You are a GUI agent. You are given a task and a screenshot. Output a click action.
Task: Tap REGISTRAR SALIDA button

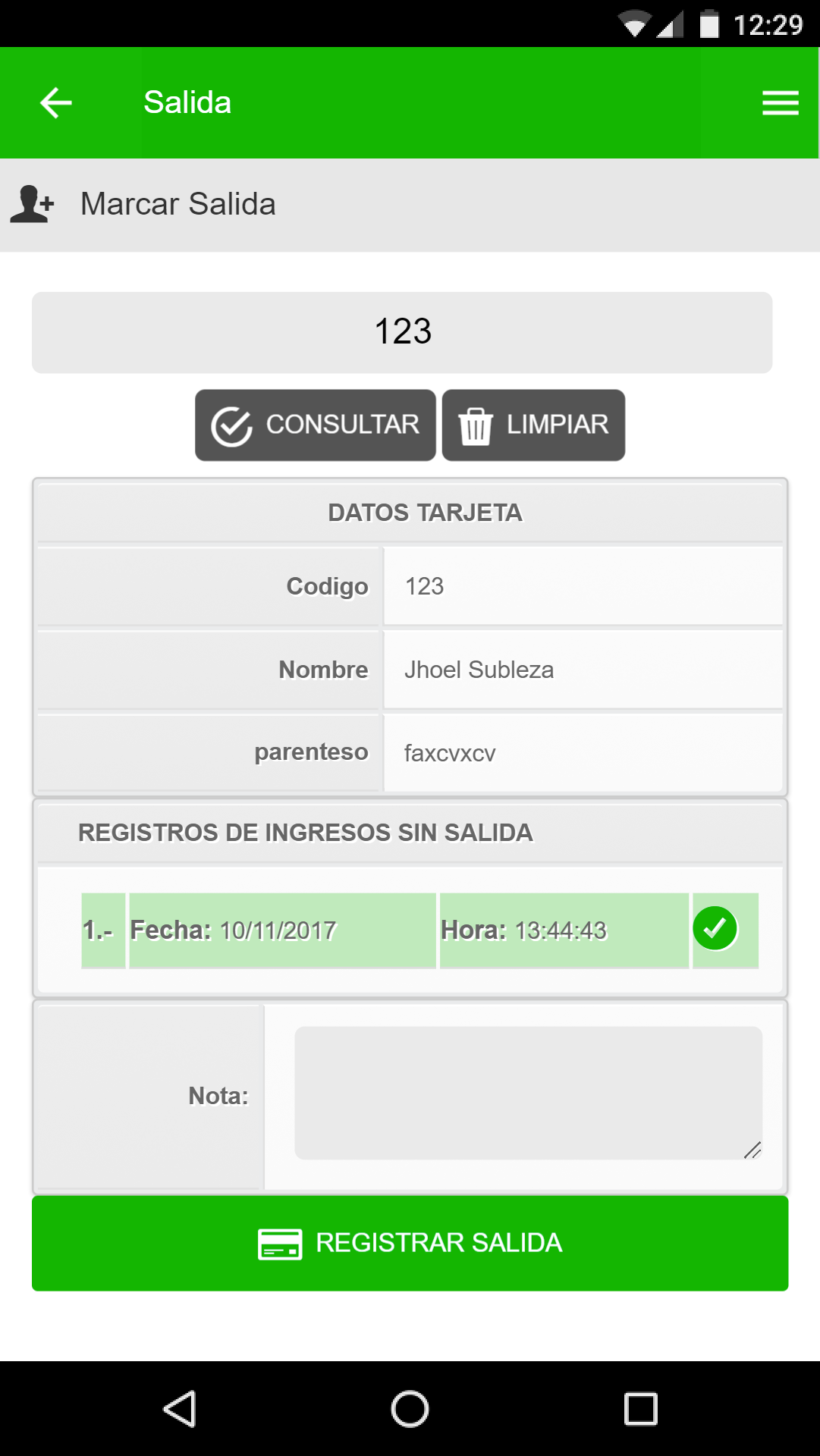pyautogui.click(x=410, y=1243)
